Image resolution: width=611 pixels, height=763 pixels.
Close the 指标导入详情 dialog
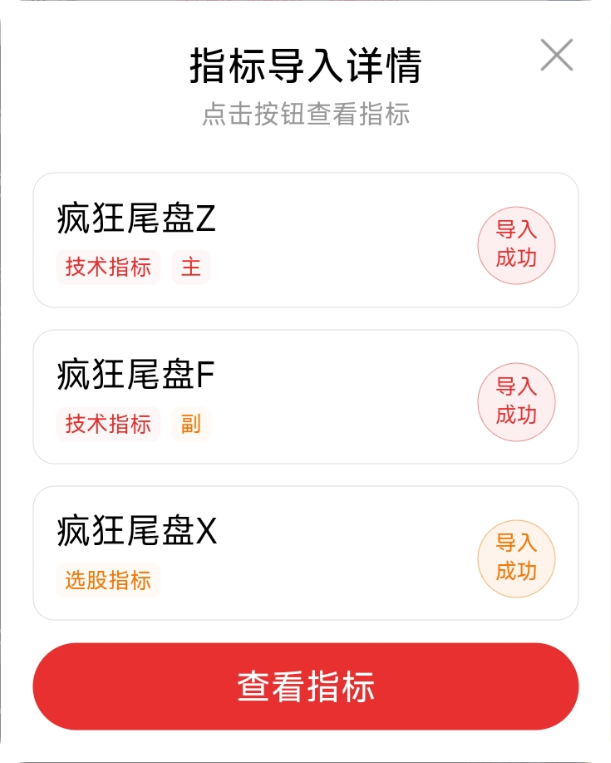[556, 55]
